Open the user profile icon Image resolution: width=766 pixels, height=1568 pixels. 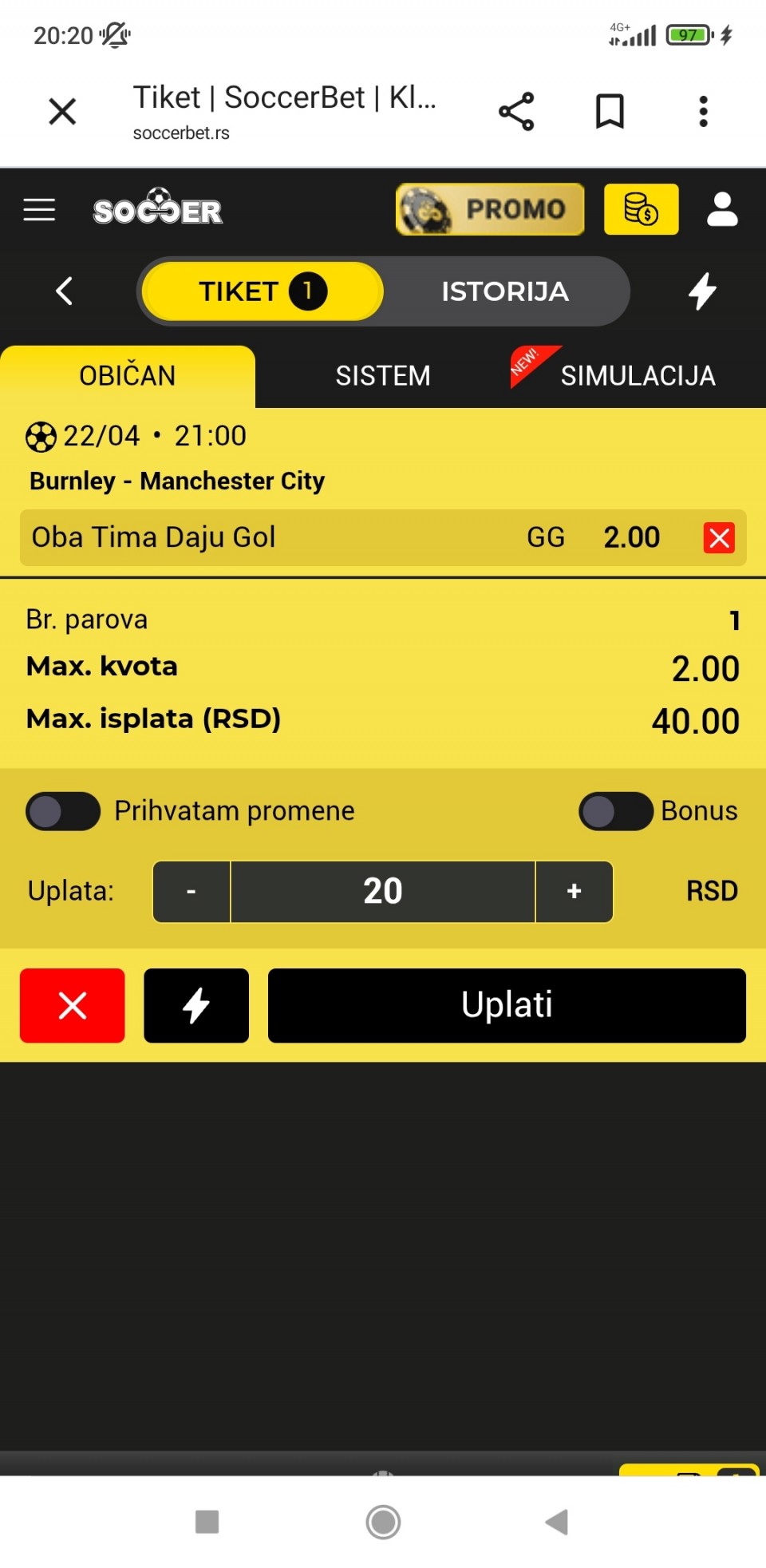click(722, 209)
